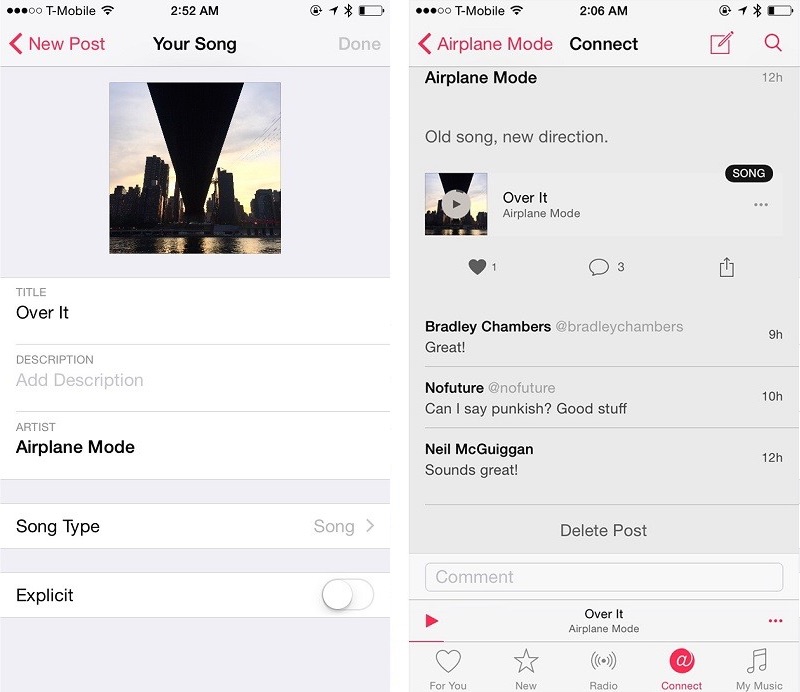Open the search magnifier
Viewport: 800px width, 692px height.
773,44
